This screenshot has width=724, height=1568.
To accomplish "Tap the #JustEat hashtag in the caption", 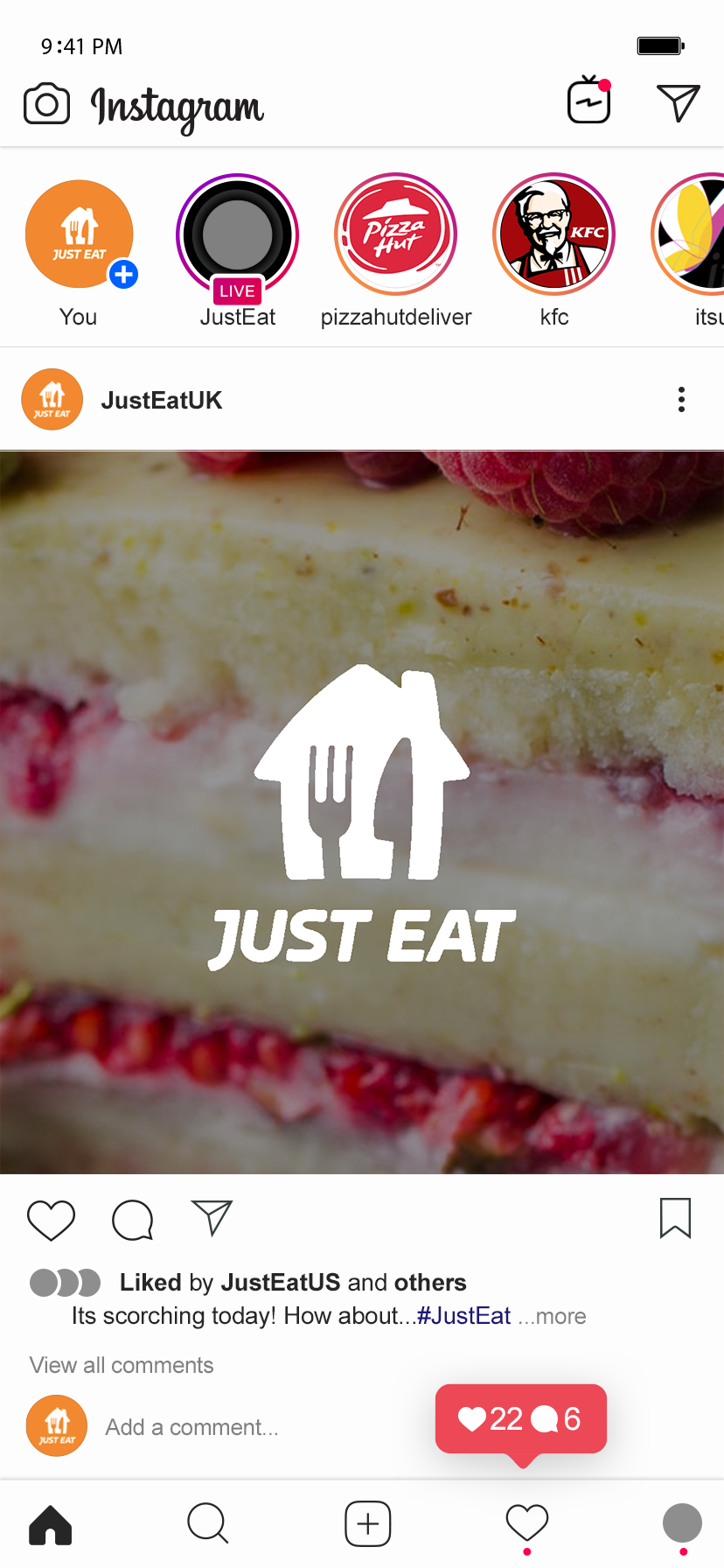I will point(463,1316).
